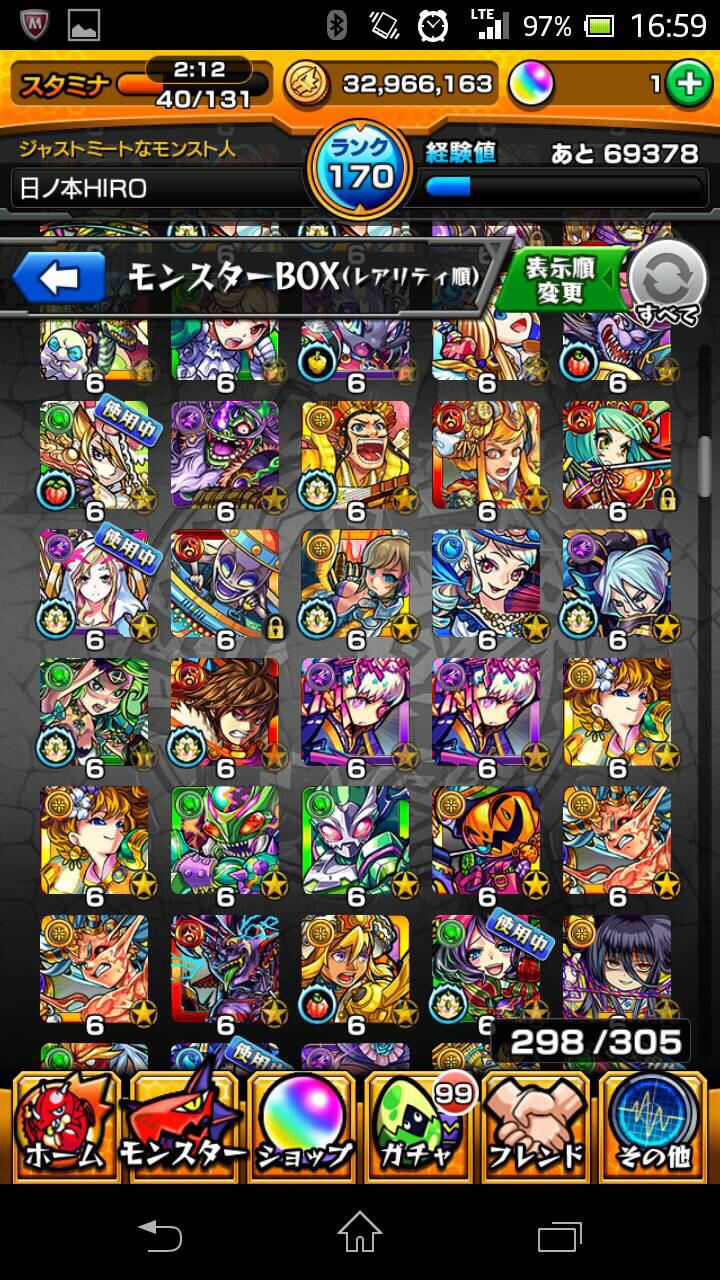Open the フレンド tab
Screen dimensions: 720x1280
point(536,1132)
